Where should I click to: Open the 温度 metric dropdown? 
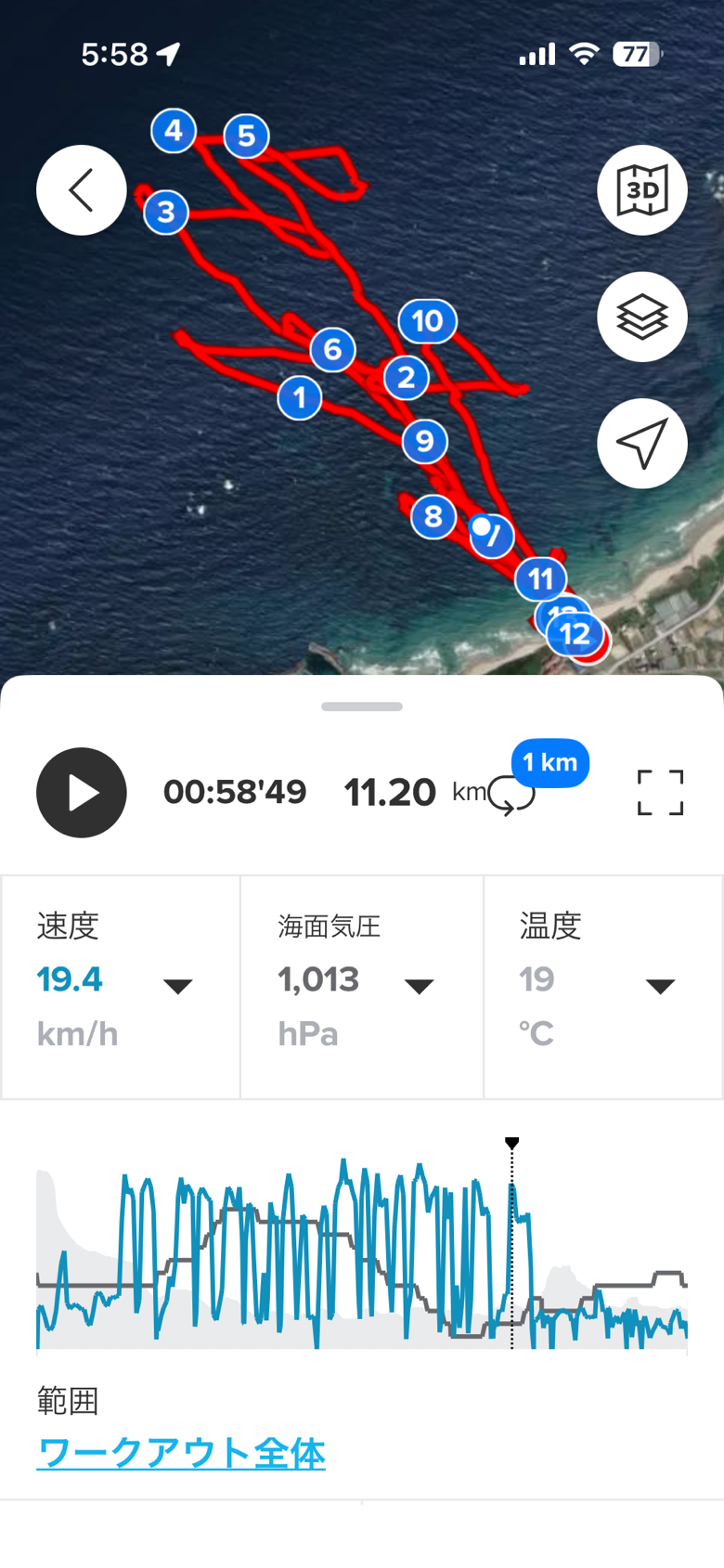660,986
